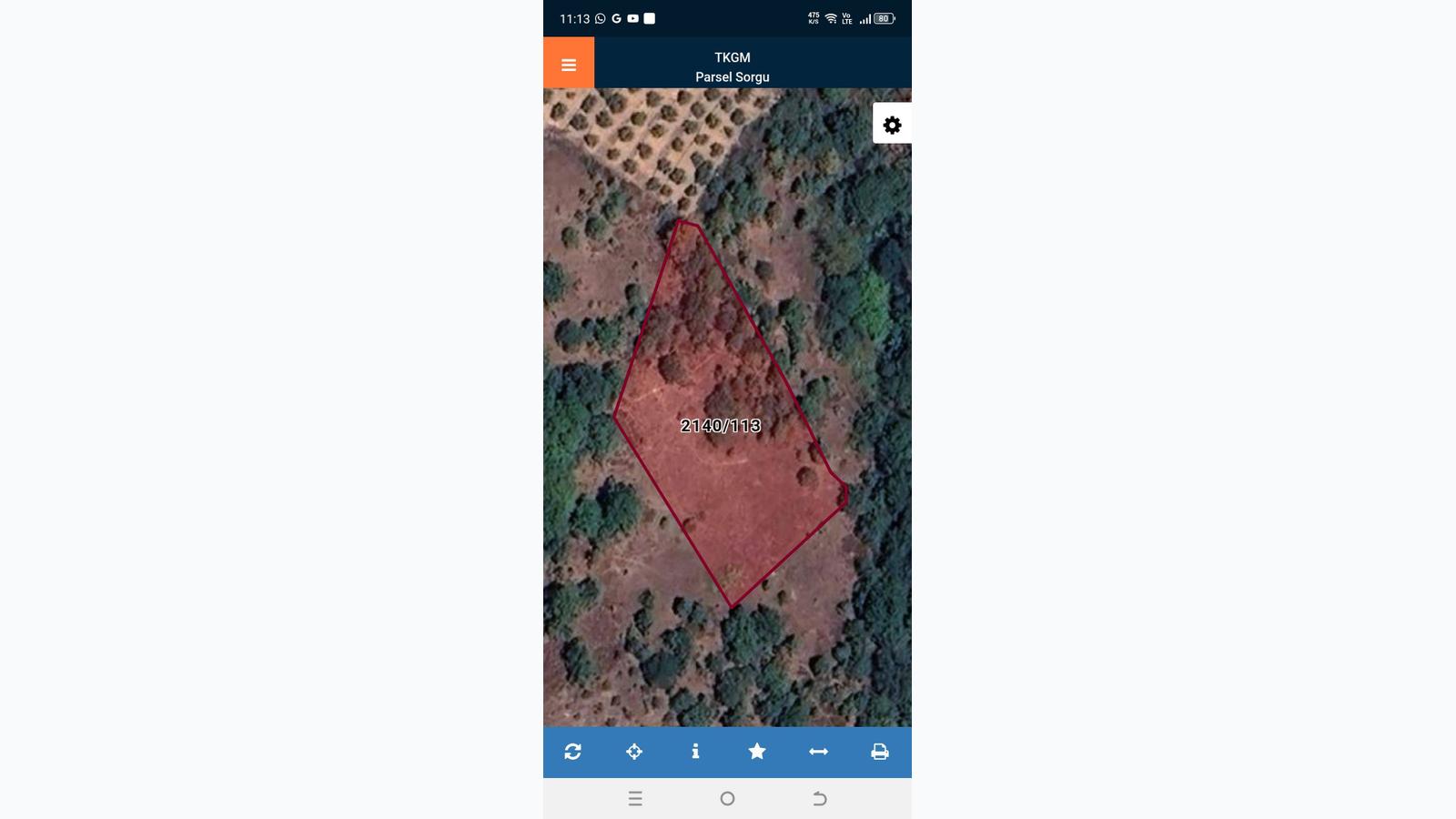The image size is (1456, 819).
Task: Print the parcel map
Action: tap(879, 752)
